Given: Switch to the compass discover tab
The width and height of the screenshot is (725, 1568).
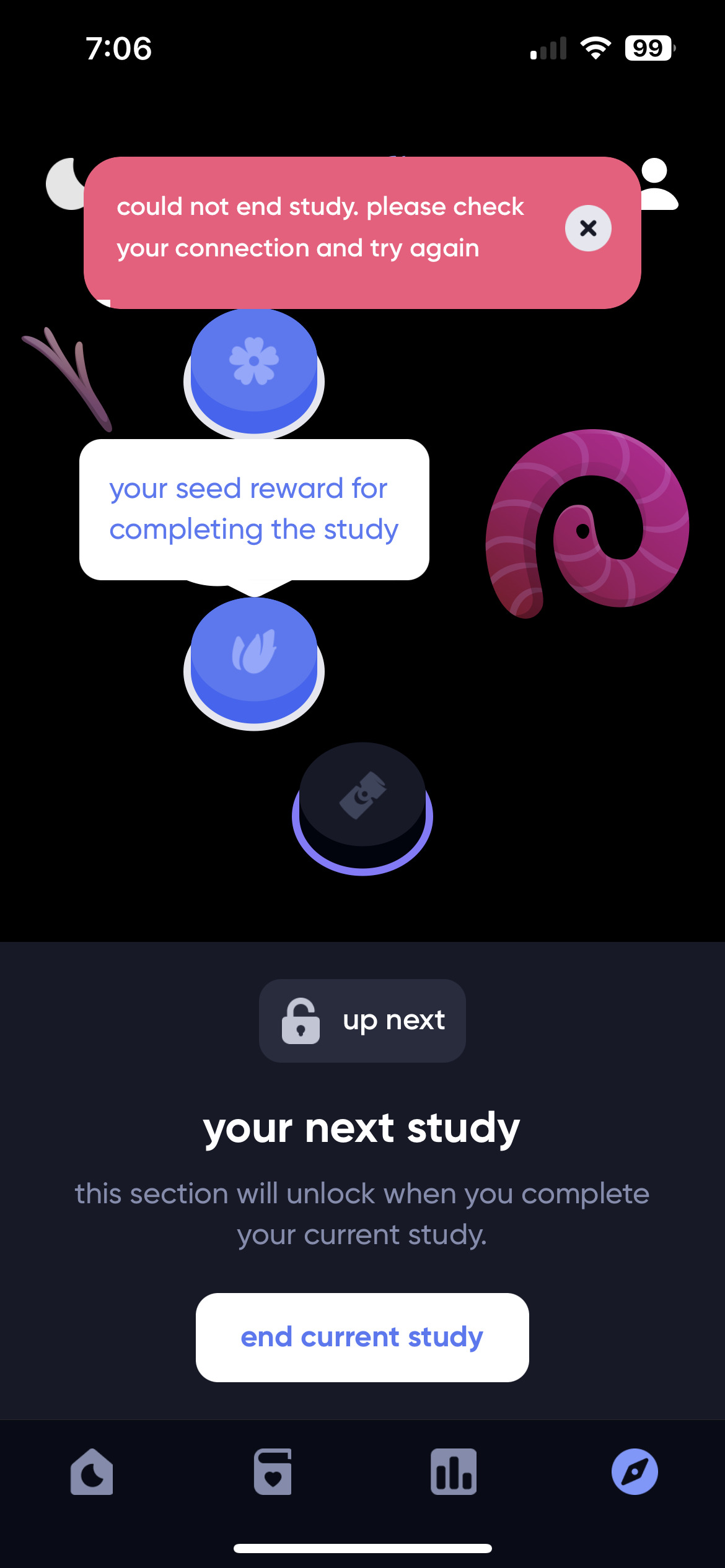Looking at the screenshot, I should click(x=635, y=1471).
